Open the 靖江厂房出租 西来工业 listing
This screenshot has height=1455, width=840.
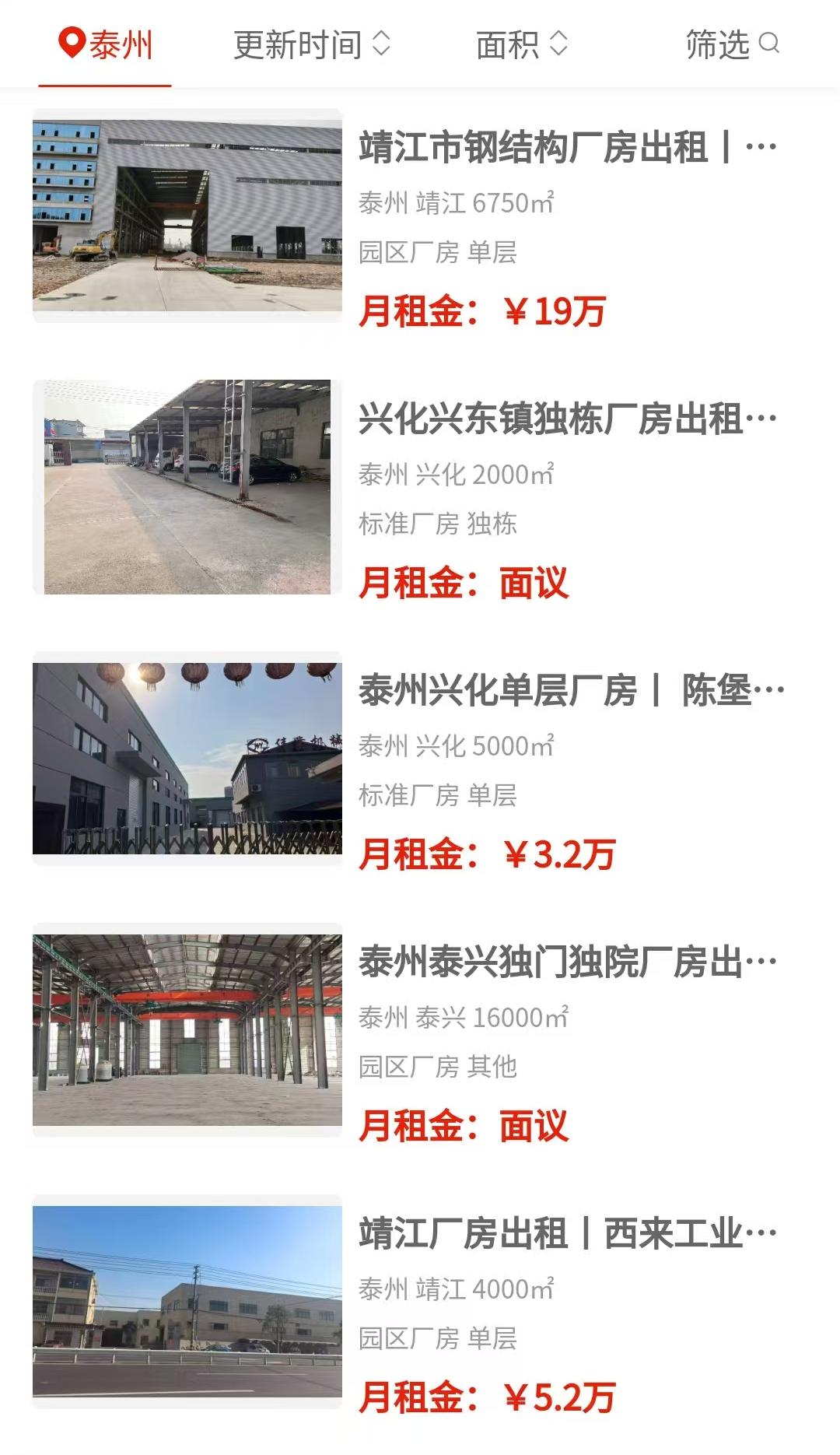[x=567, y=1234]
